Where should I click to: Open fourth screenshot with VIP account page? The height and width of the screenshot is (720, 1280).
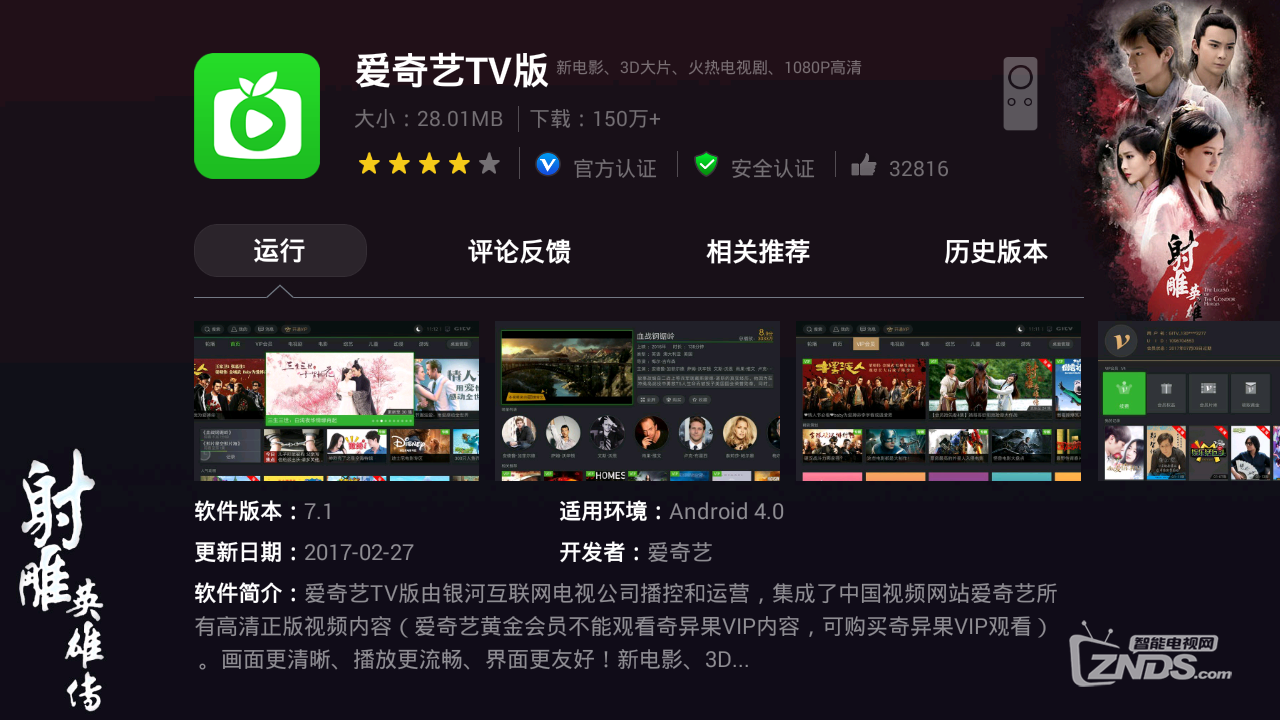[1188, 401]
